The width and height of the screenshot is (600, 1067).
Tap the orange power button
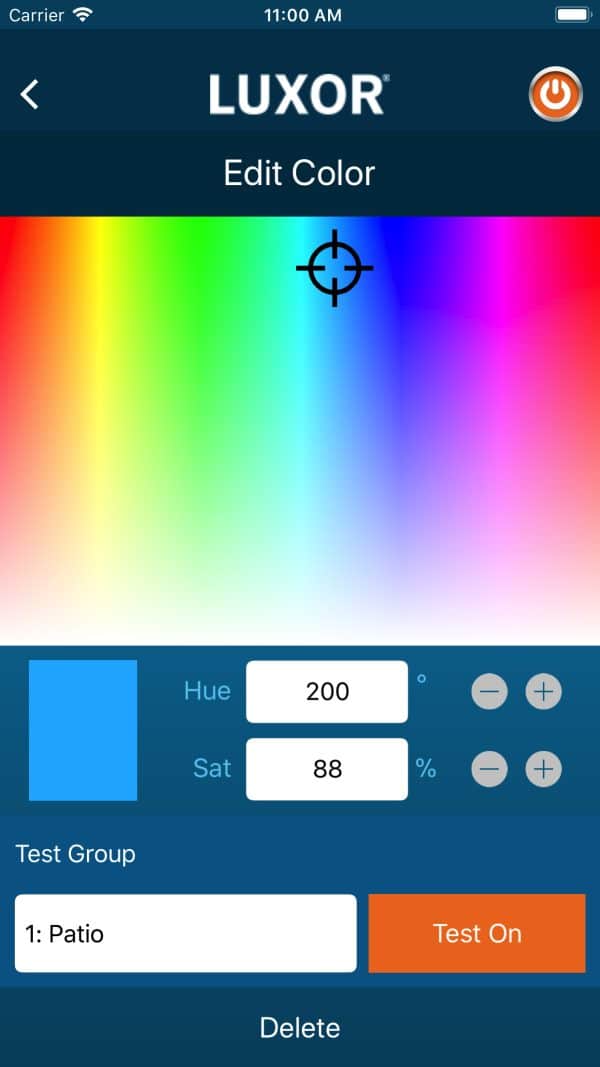tap(555, 94)
